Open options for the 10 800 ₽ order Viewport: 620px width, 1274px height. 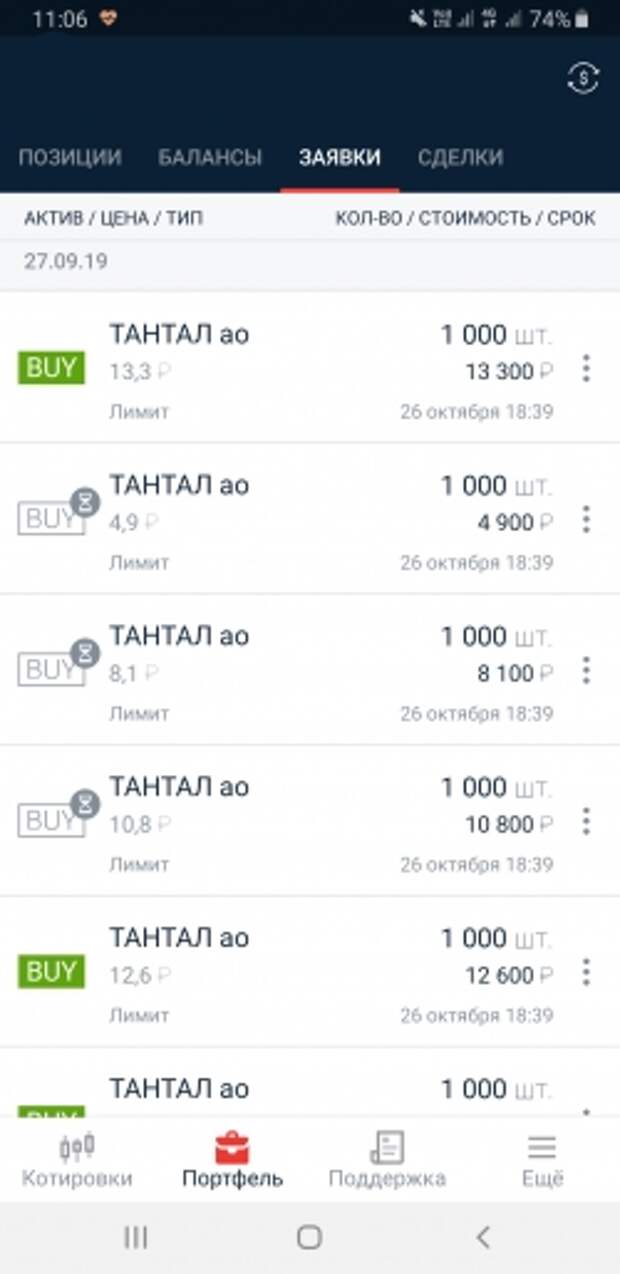click(586, 822)
